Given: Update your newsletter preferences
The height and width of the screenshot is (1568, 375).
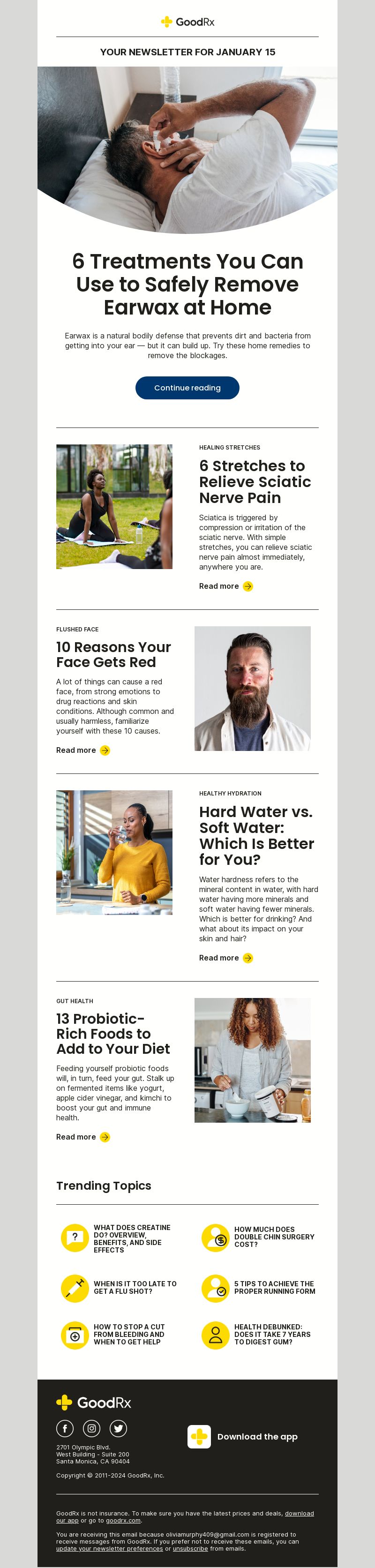Looking at the screenshot, I should pyautogui.click(x=109, y=1548).
